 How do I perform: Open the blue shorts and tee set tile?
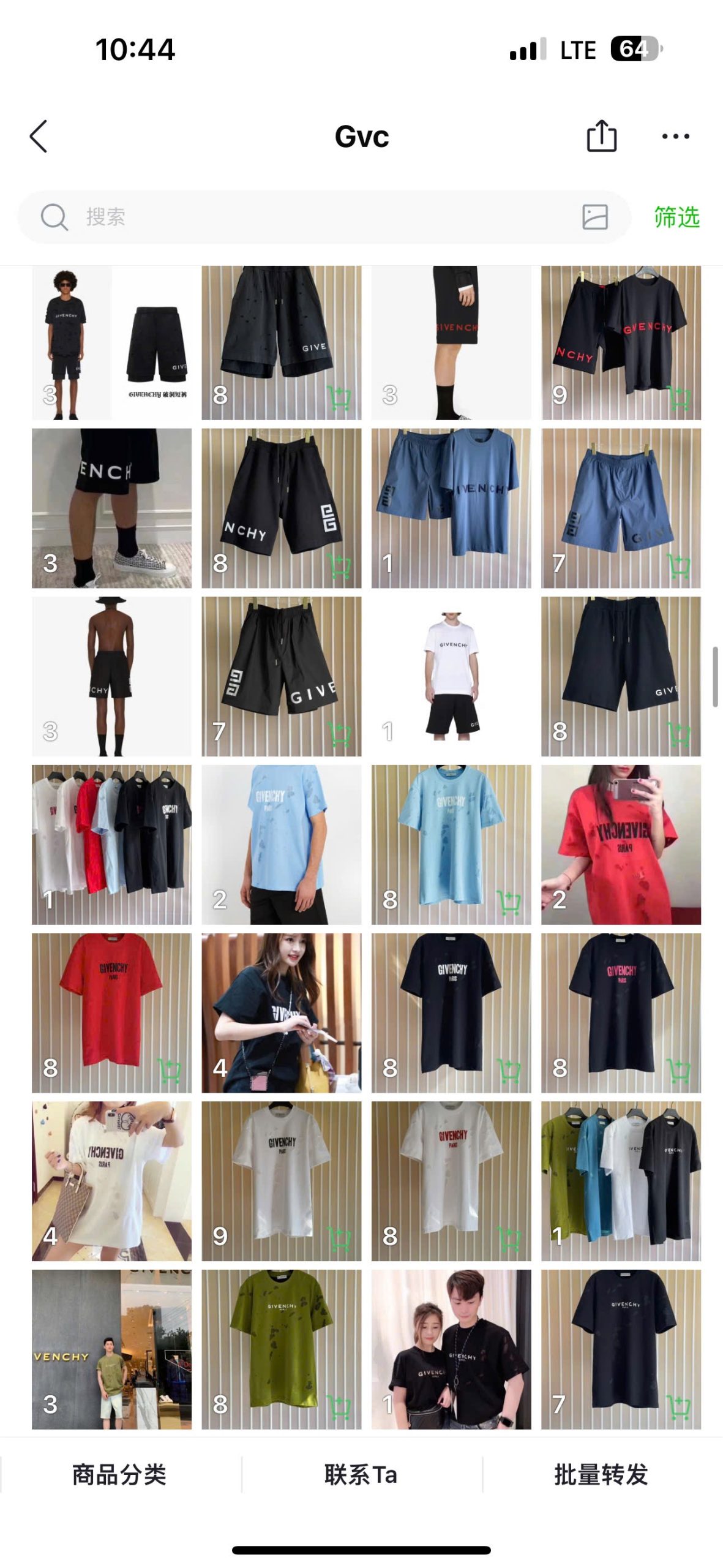(x=451, y=508)
